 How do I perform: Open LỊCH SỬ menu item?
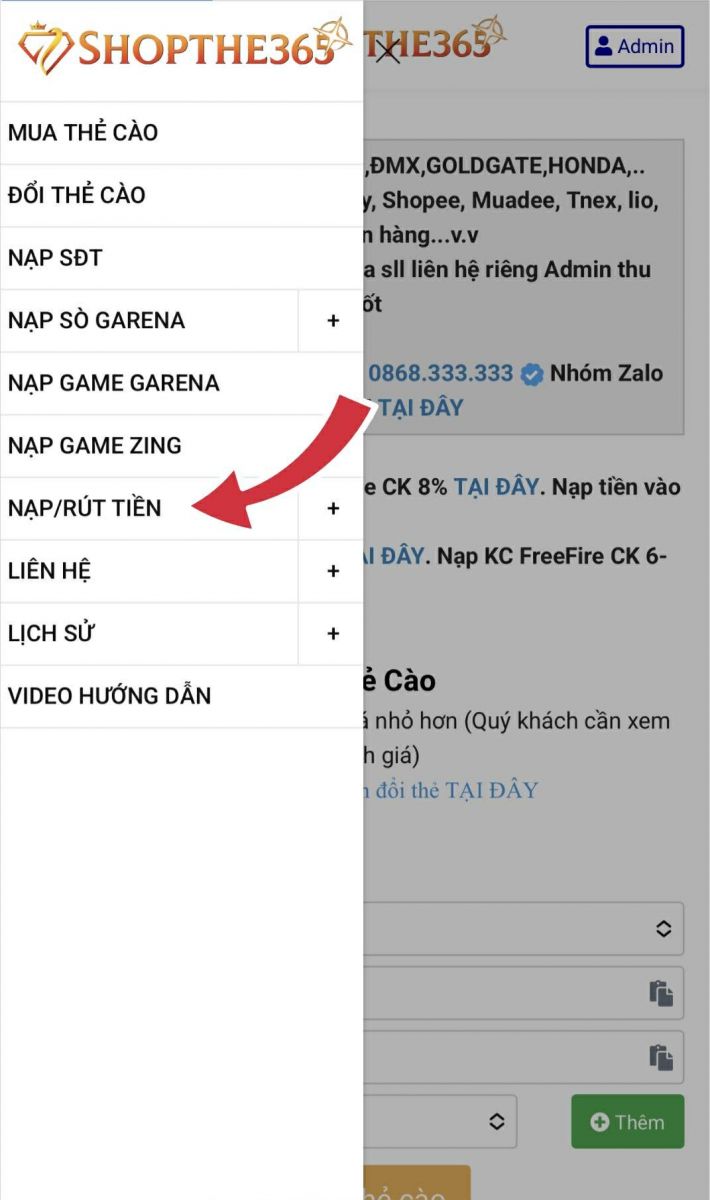coord(52,634)
